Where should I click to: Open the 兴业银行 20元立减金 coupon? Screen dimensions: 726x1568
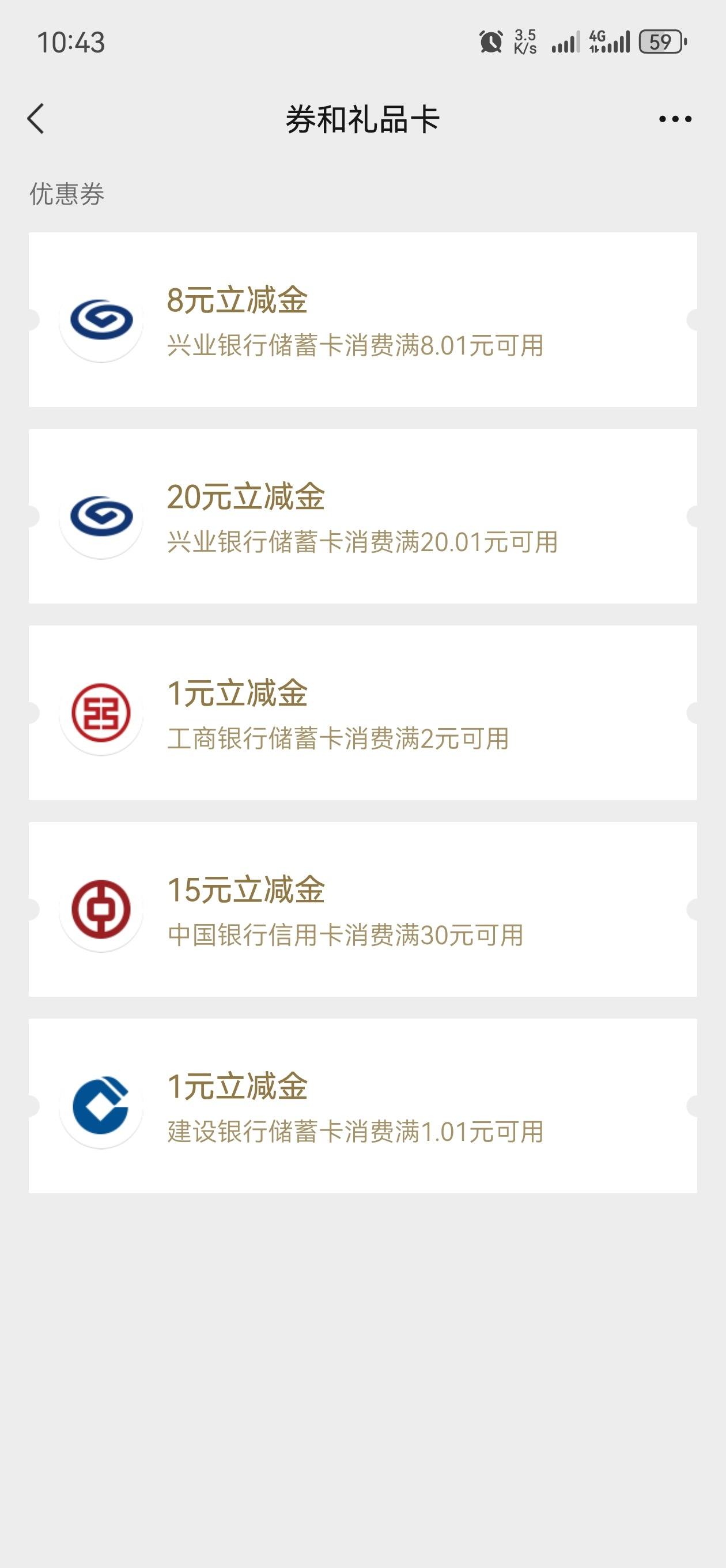point(362,516)
